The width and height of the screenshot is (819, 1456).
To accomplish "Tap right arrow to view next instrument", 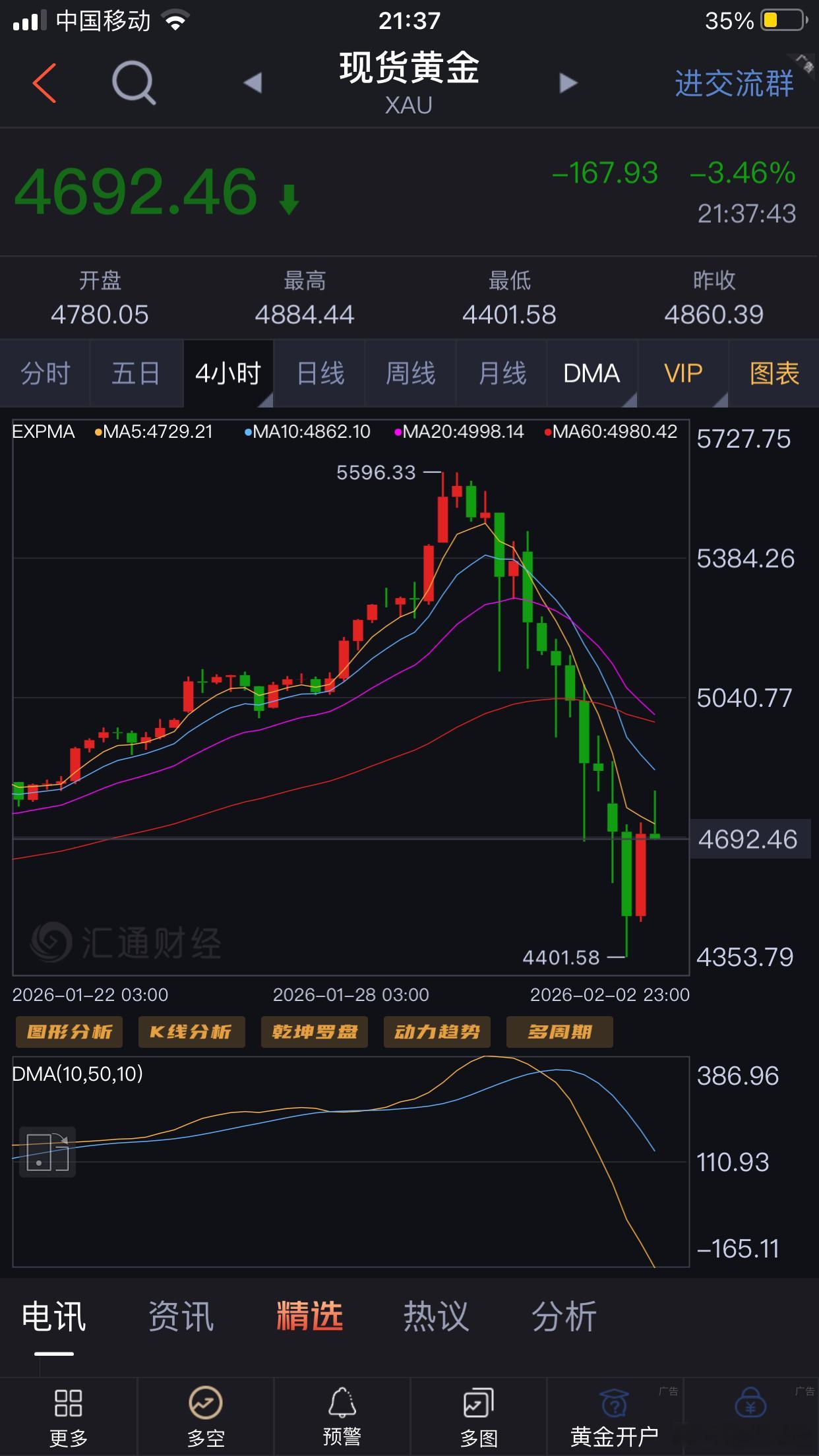I will click(x=566, y=84).
